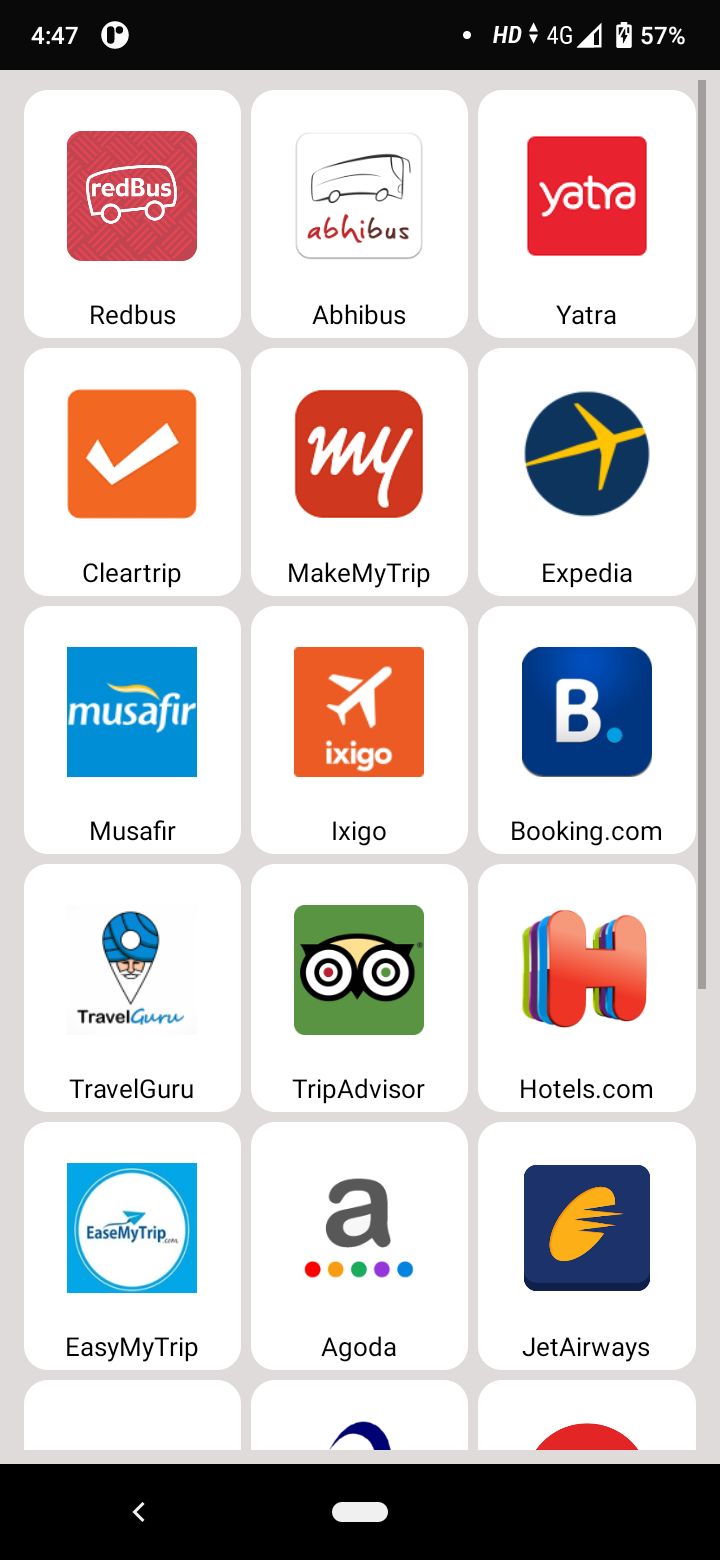
Task: Go back using the system back arrow
Action: (x=139, y=1512)
